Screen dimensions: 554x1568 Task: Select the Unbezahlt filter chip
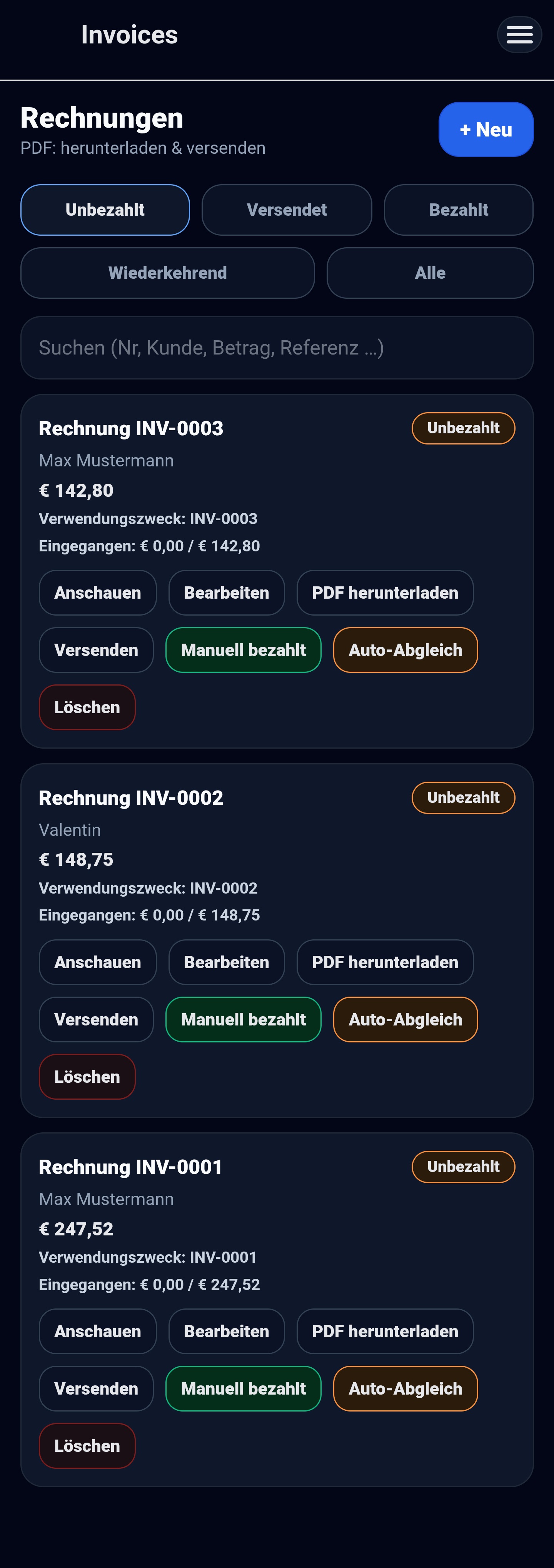coord(105,210)
